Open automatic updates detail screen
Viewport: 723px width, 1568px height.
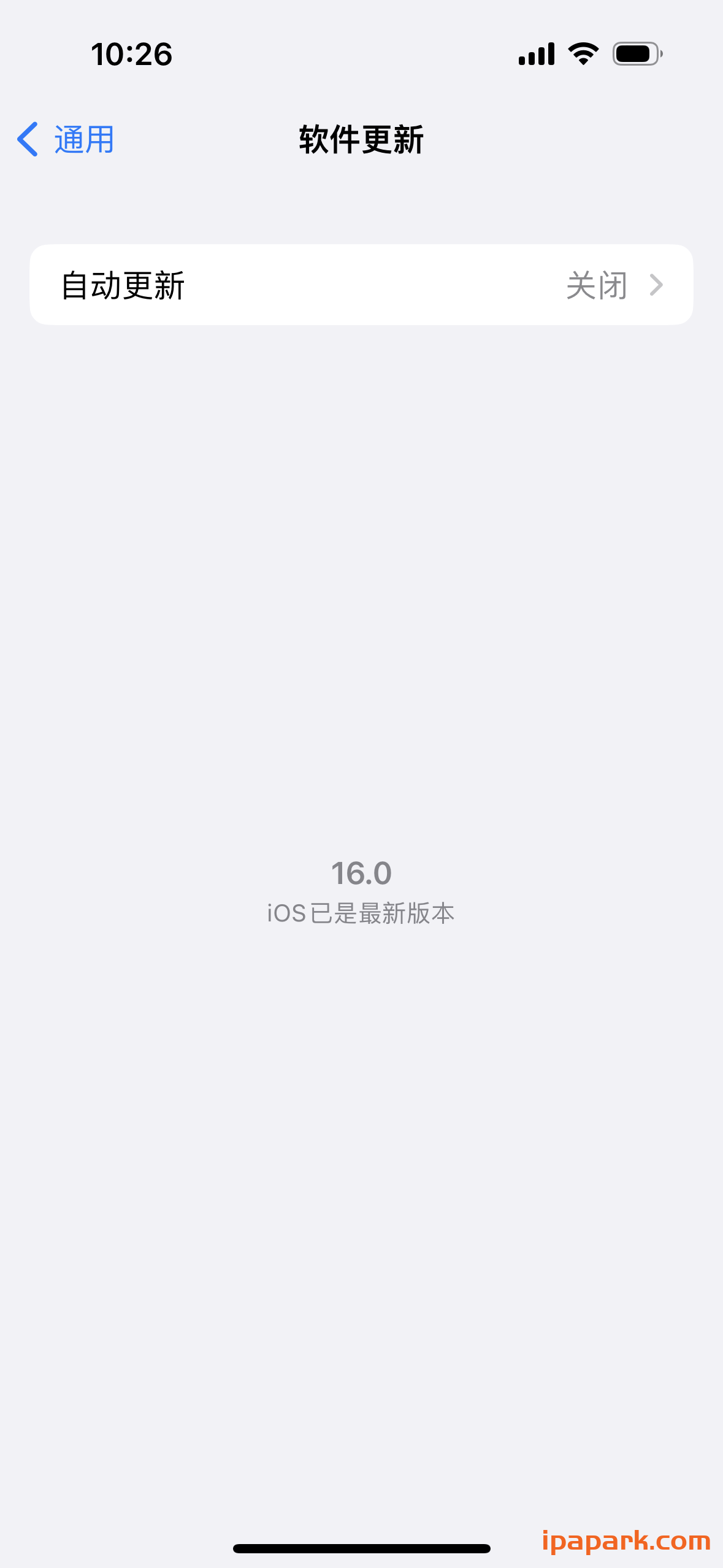click(x=361, y=285)
